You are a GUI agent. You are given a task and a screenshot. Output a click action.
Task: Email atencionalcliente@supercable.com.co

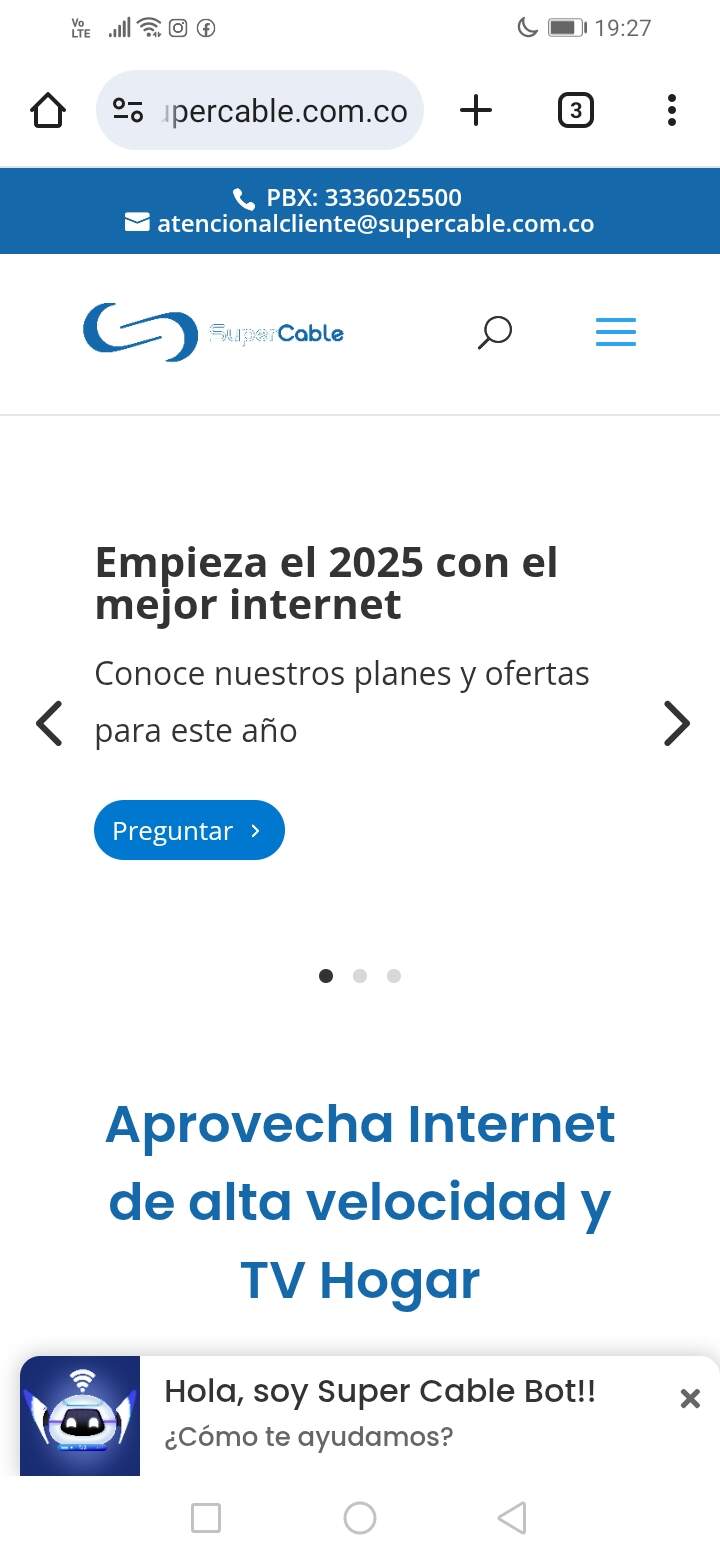374,224
